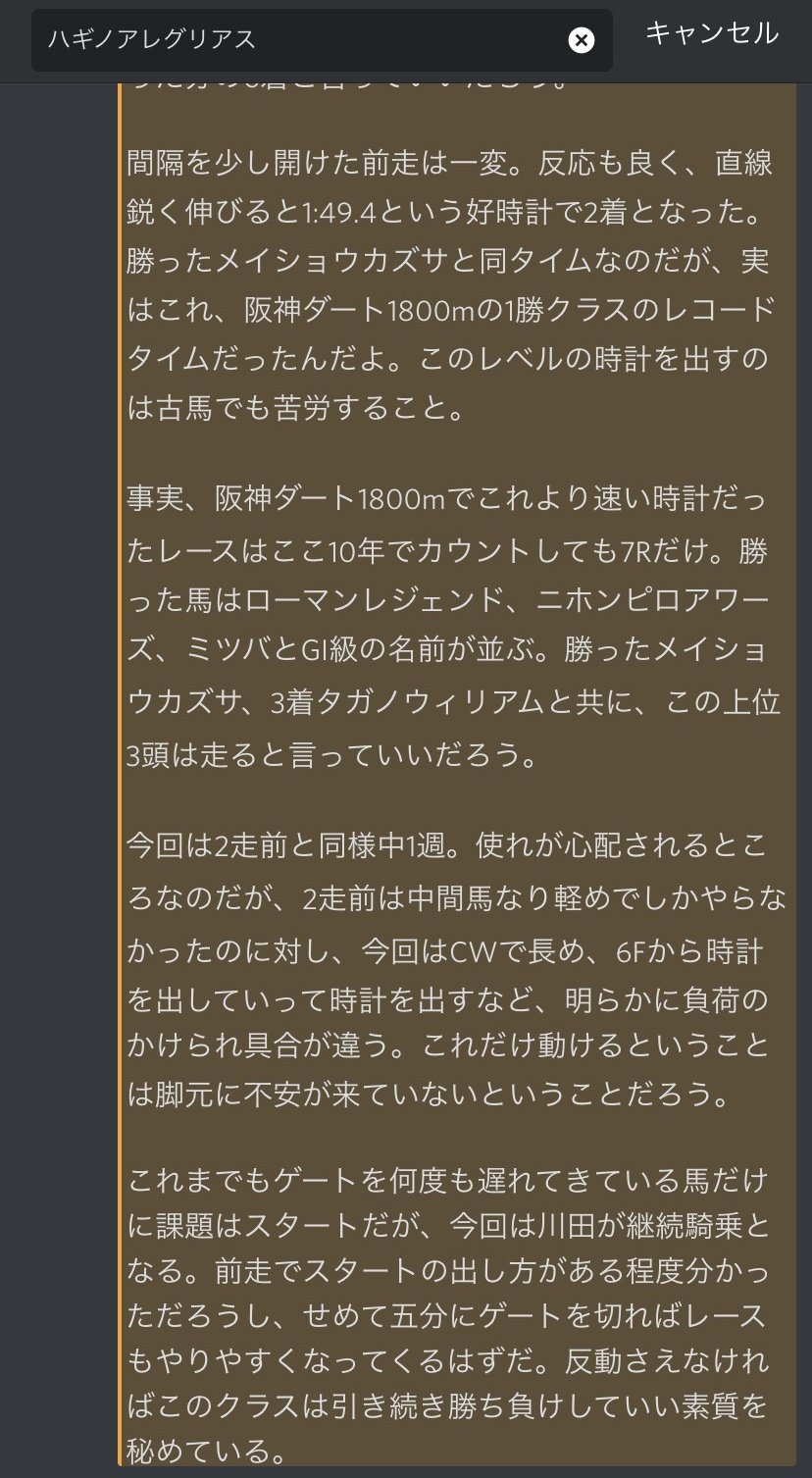Clear the search text with the X icon

582,40
